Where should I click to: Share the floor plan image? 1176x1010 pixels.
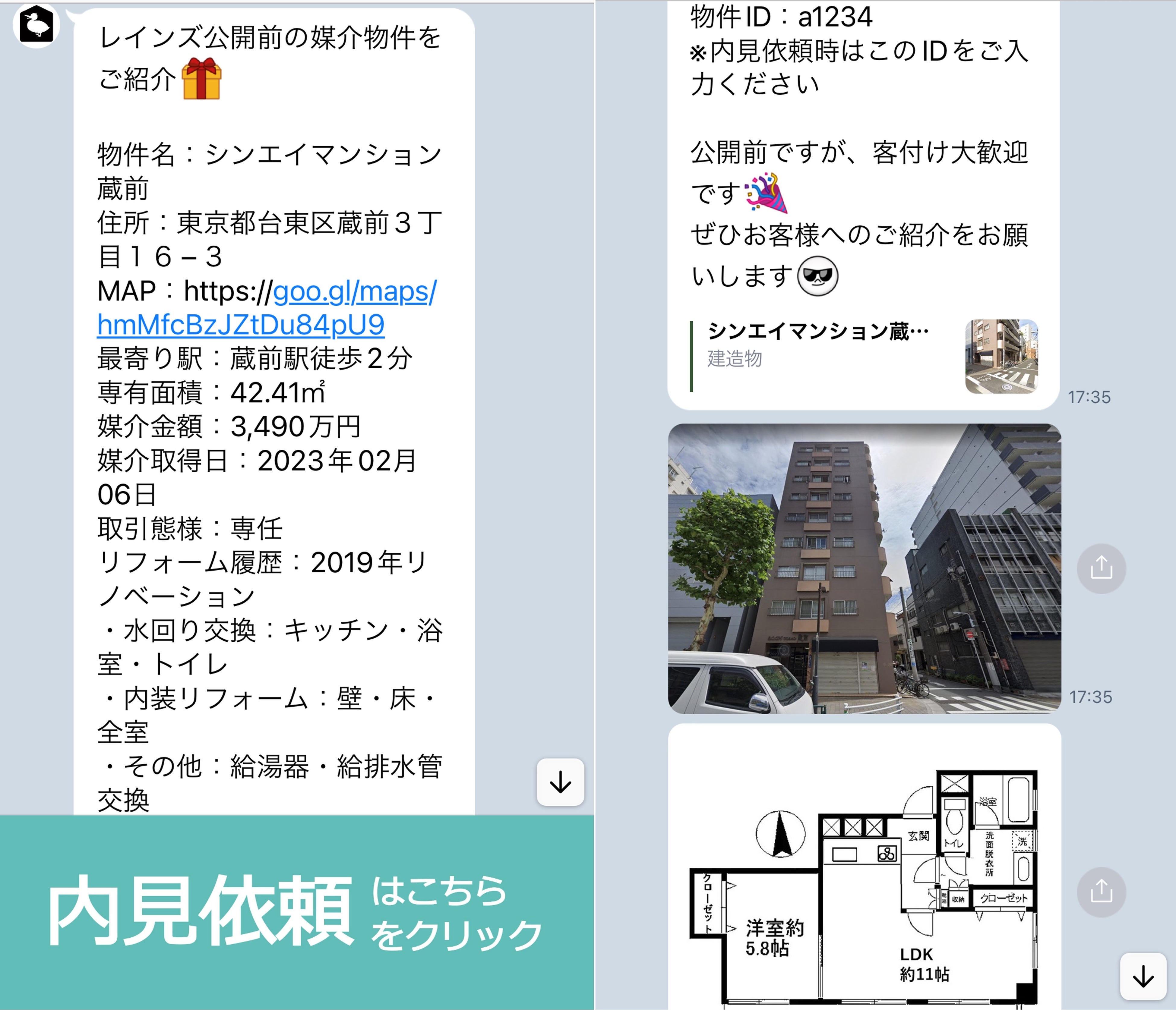[x=1101, y=892]
